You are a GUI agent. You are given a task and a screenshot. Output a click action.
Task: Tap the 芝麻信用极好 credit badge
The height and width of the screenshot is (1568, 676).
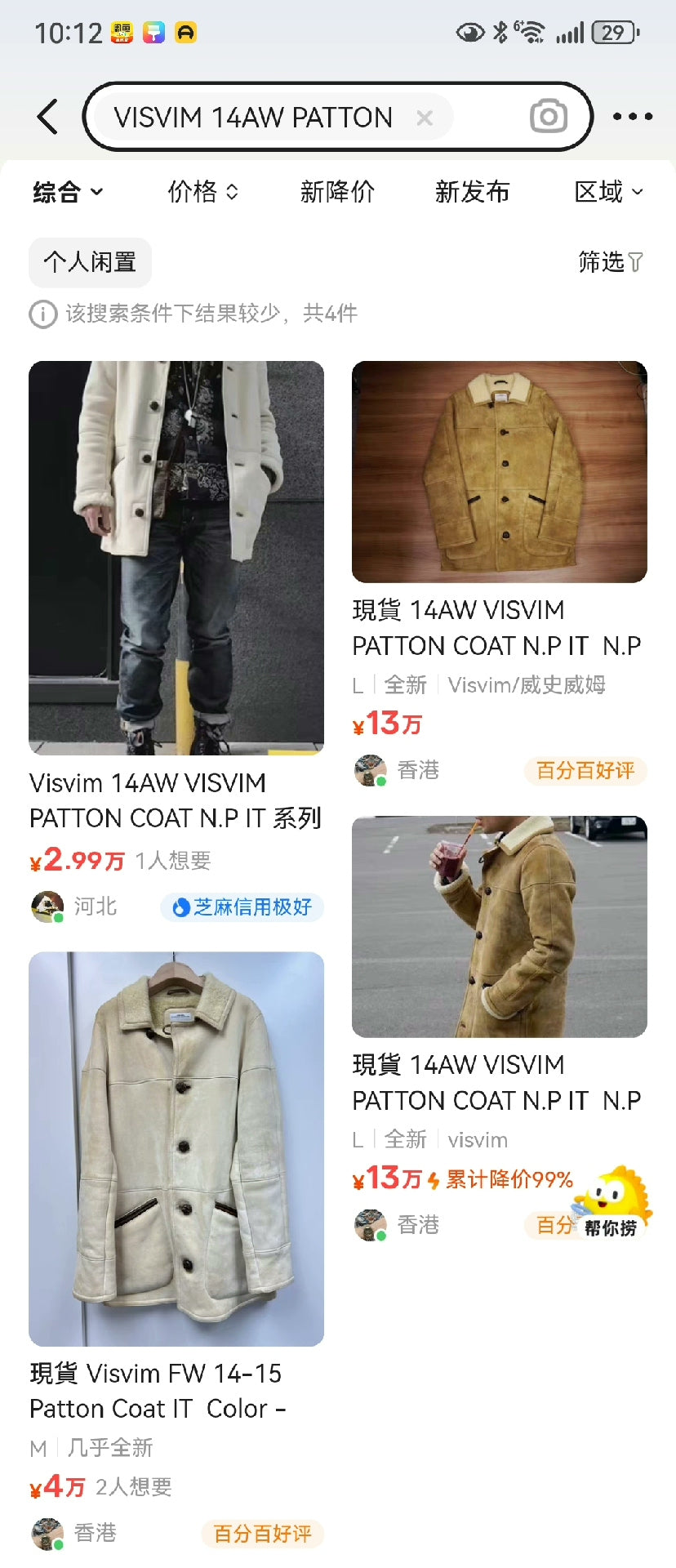coord(241,907)
